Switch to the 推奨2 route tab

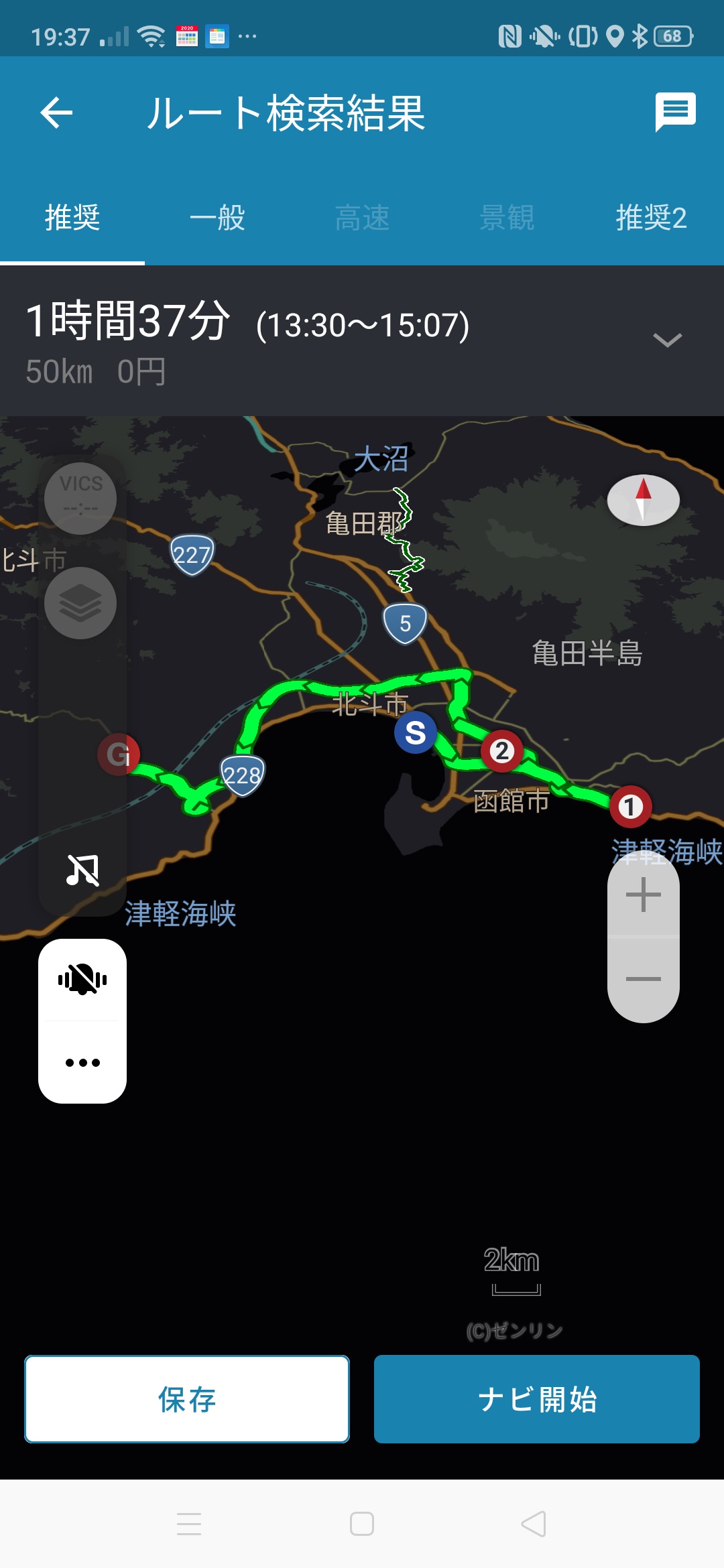pos(651,218)
